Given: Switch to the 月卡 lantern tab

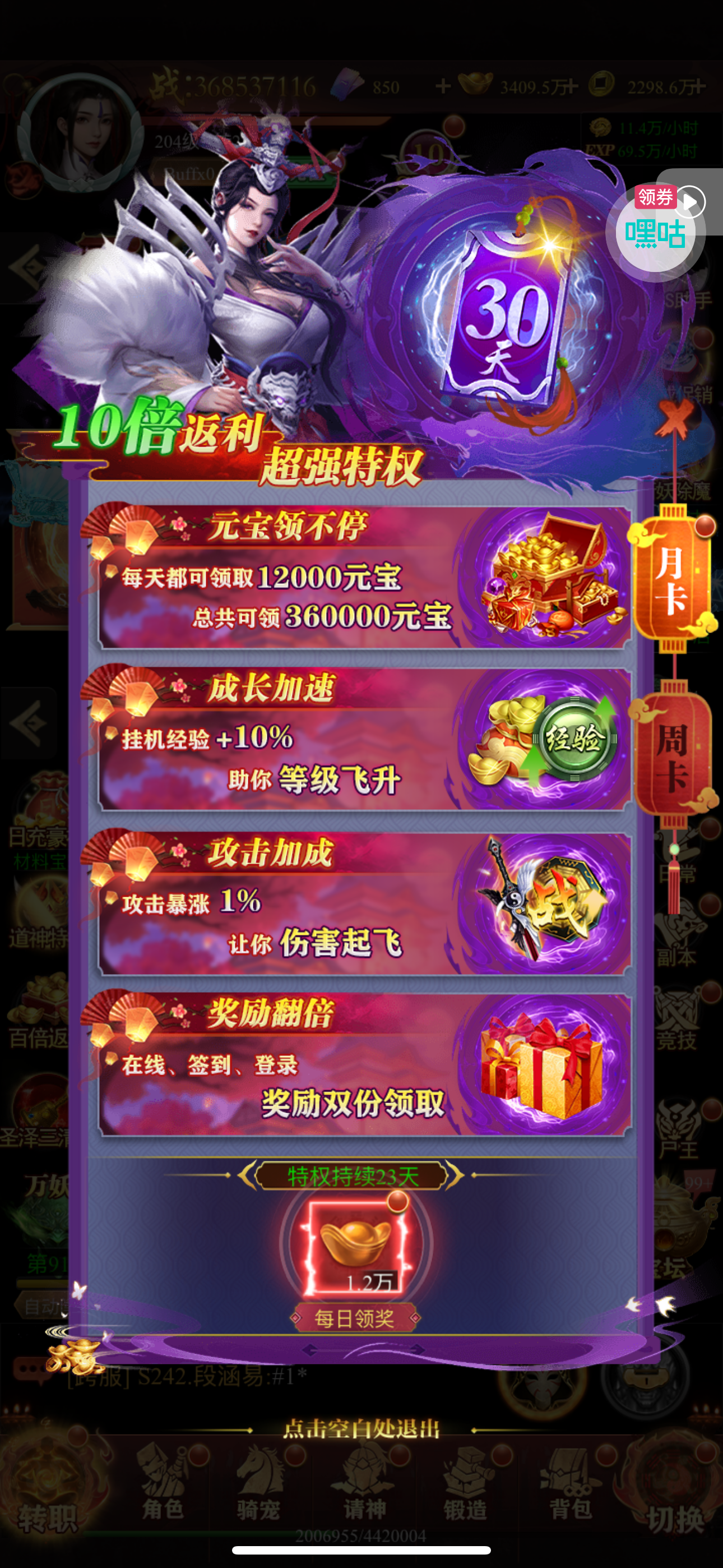Looking at the screenshot, I should (x=672, y=579).
